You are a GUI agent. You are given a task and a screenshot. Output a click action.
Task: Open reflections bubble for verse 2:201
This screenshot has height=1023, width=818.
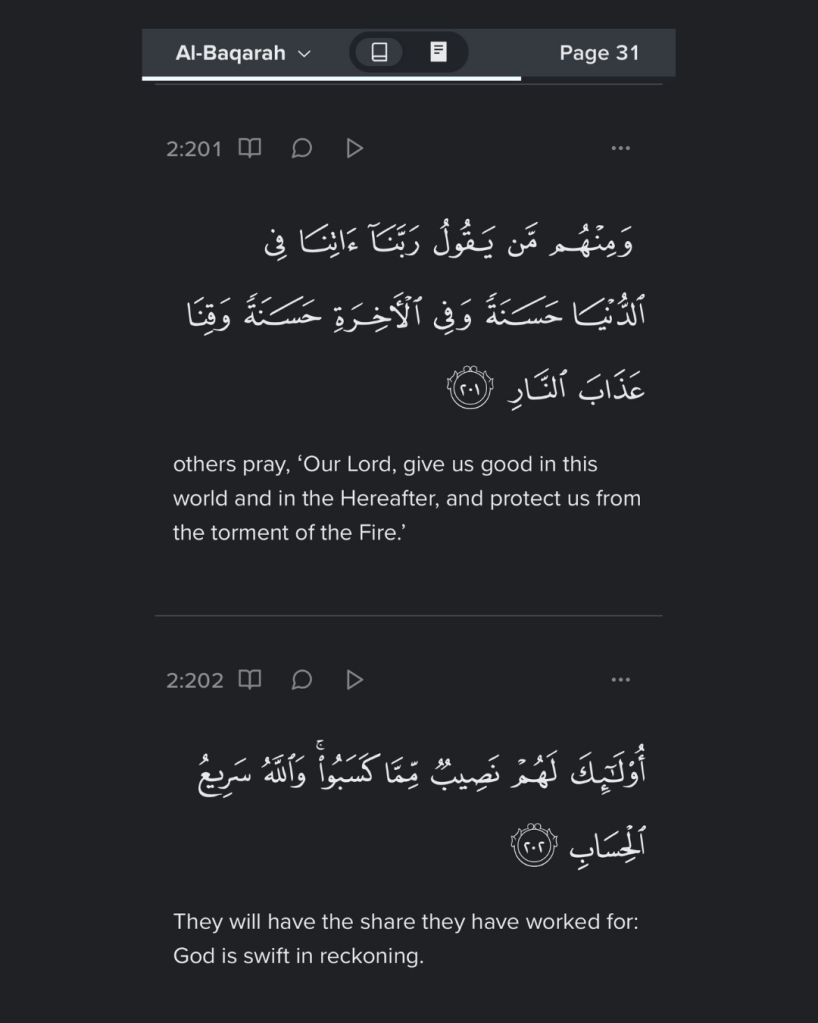tap(301, 148)
